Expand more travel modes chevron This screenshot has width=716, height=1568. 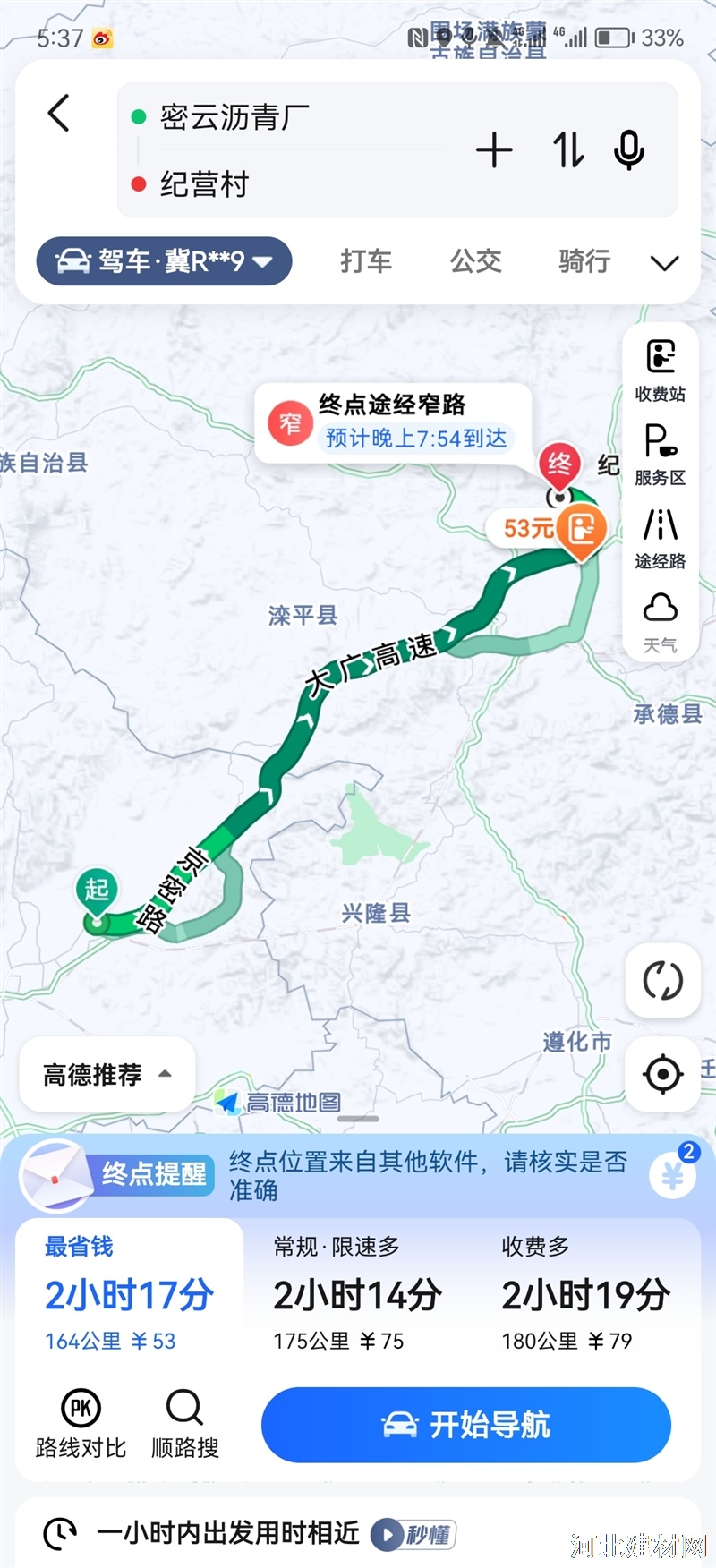(664, 263)
